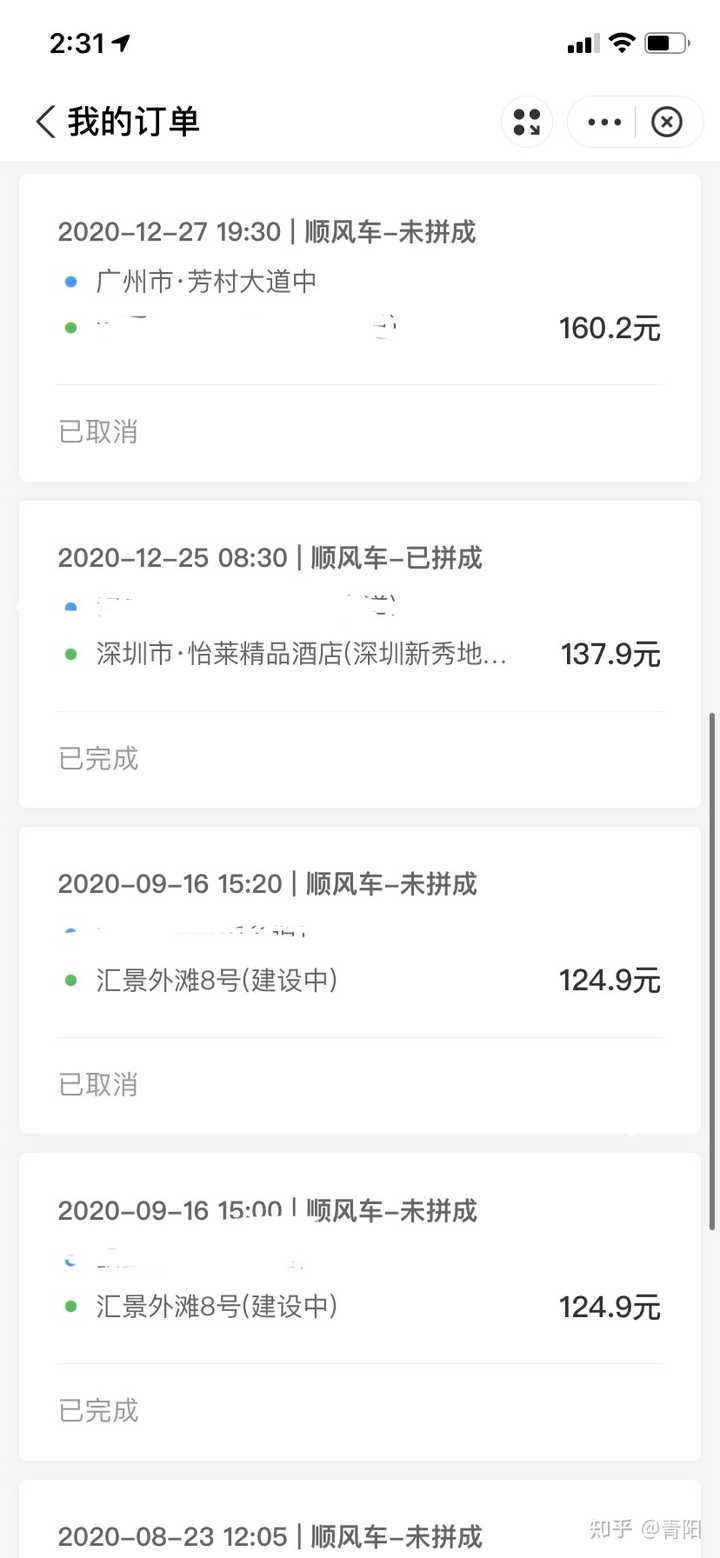Open the completed 2020-09-16 15:00 order
720x1558 pixels.
pos(360,1306)
